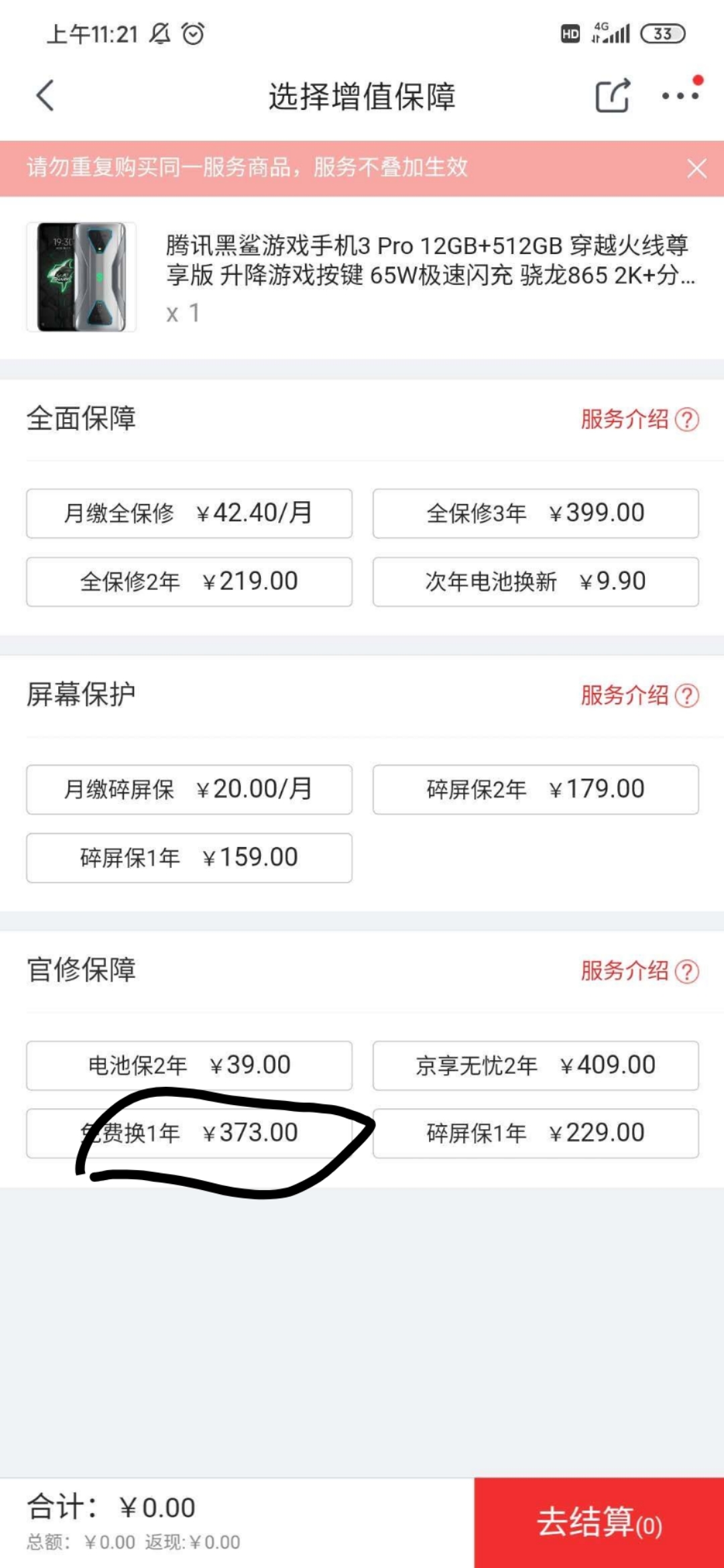This screenshot has width=724, height=1568.
Task: Select 电池保2年 ¥39.00
Action: (x=189, y=1065)
